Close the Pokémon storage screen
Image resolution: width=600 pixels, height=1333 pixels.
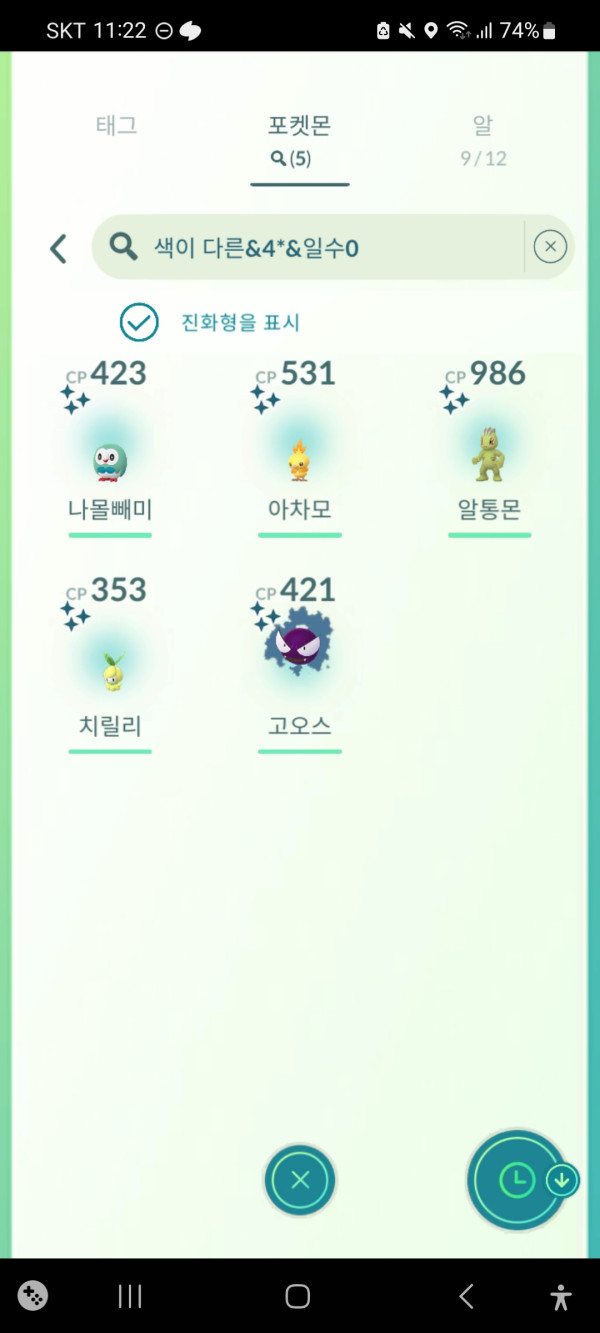coord(300,1180)
